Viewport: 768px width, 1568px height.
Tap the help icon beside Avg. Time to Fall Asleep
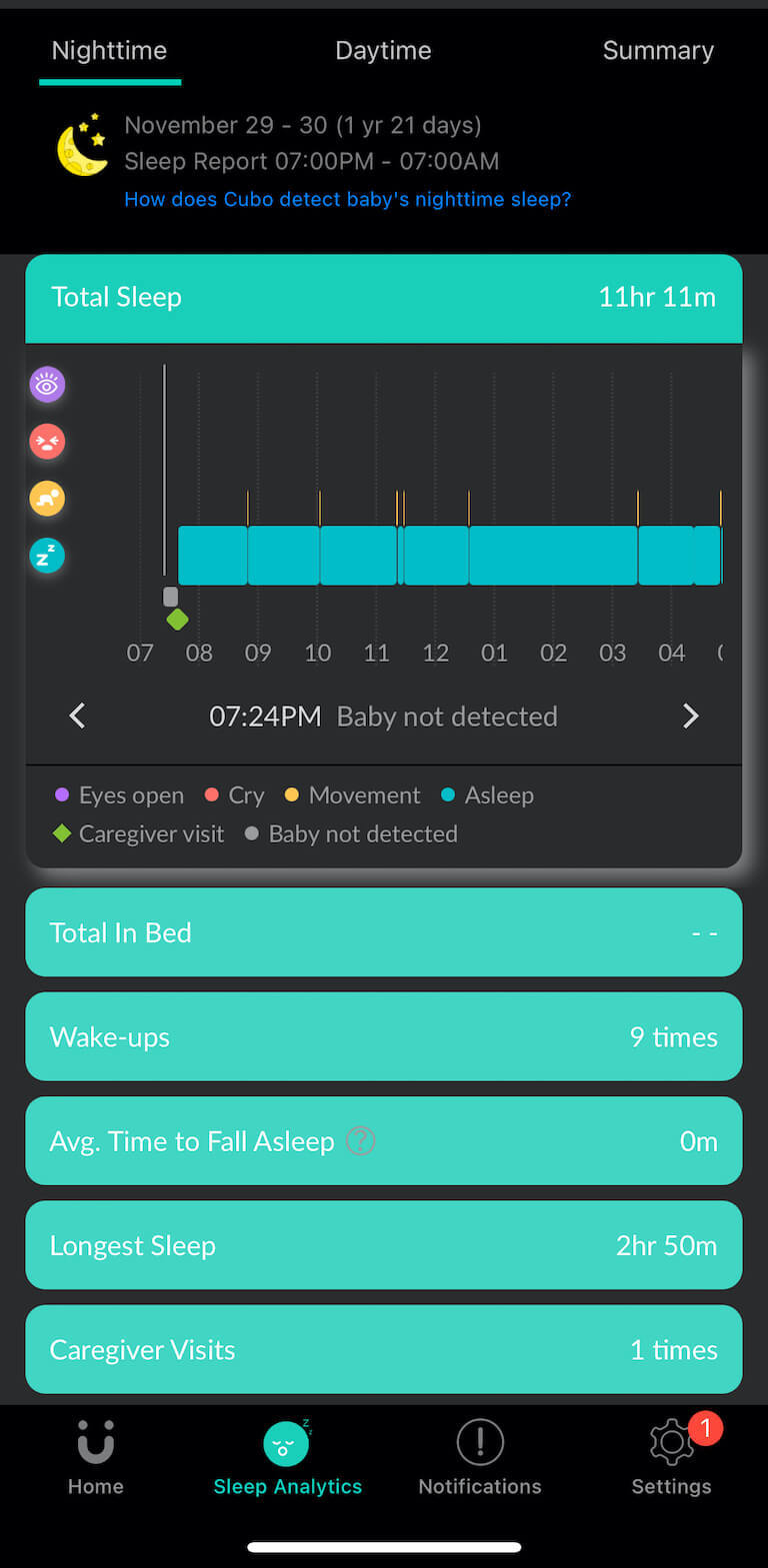point(360,1140)
